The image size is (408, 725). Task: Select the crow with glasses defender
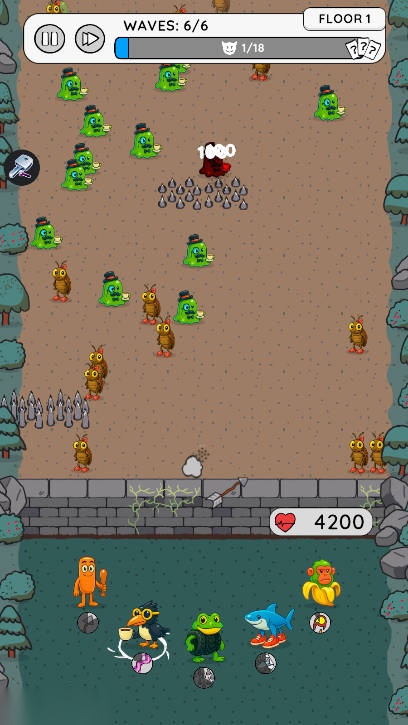148,625
